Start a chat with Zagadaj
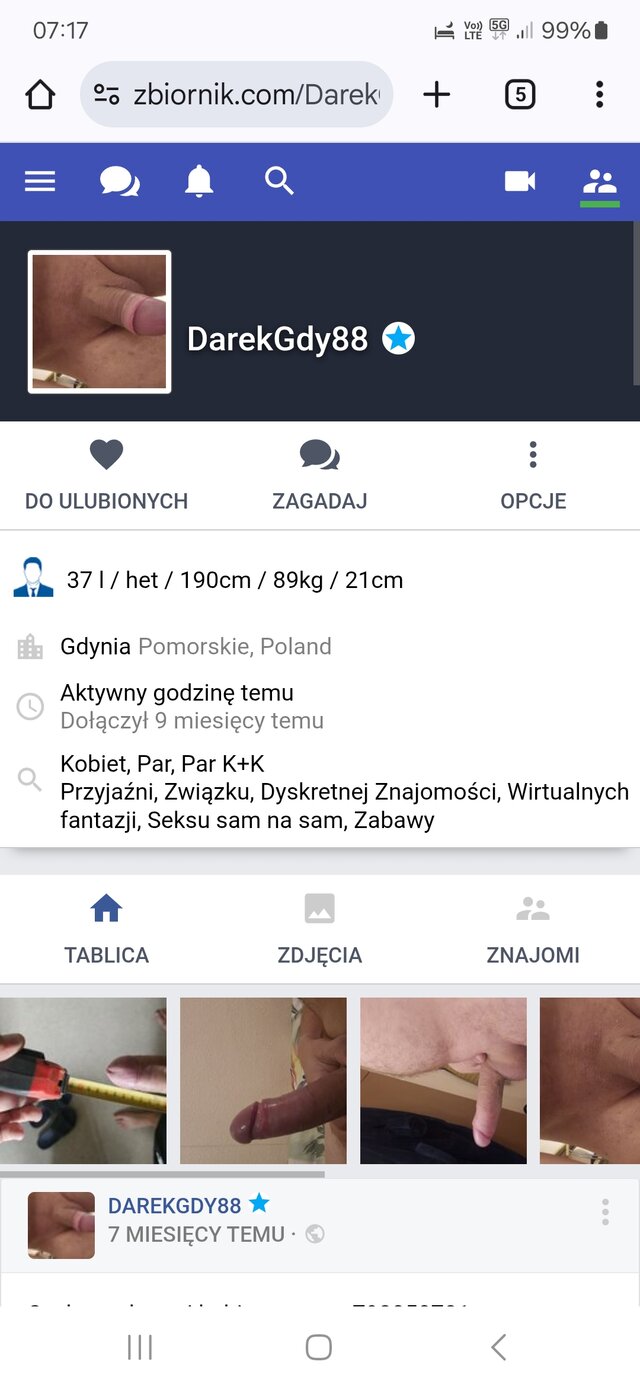The width and height of the screenshot is (640, 1387). tap(319, 475)
